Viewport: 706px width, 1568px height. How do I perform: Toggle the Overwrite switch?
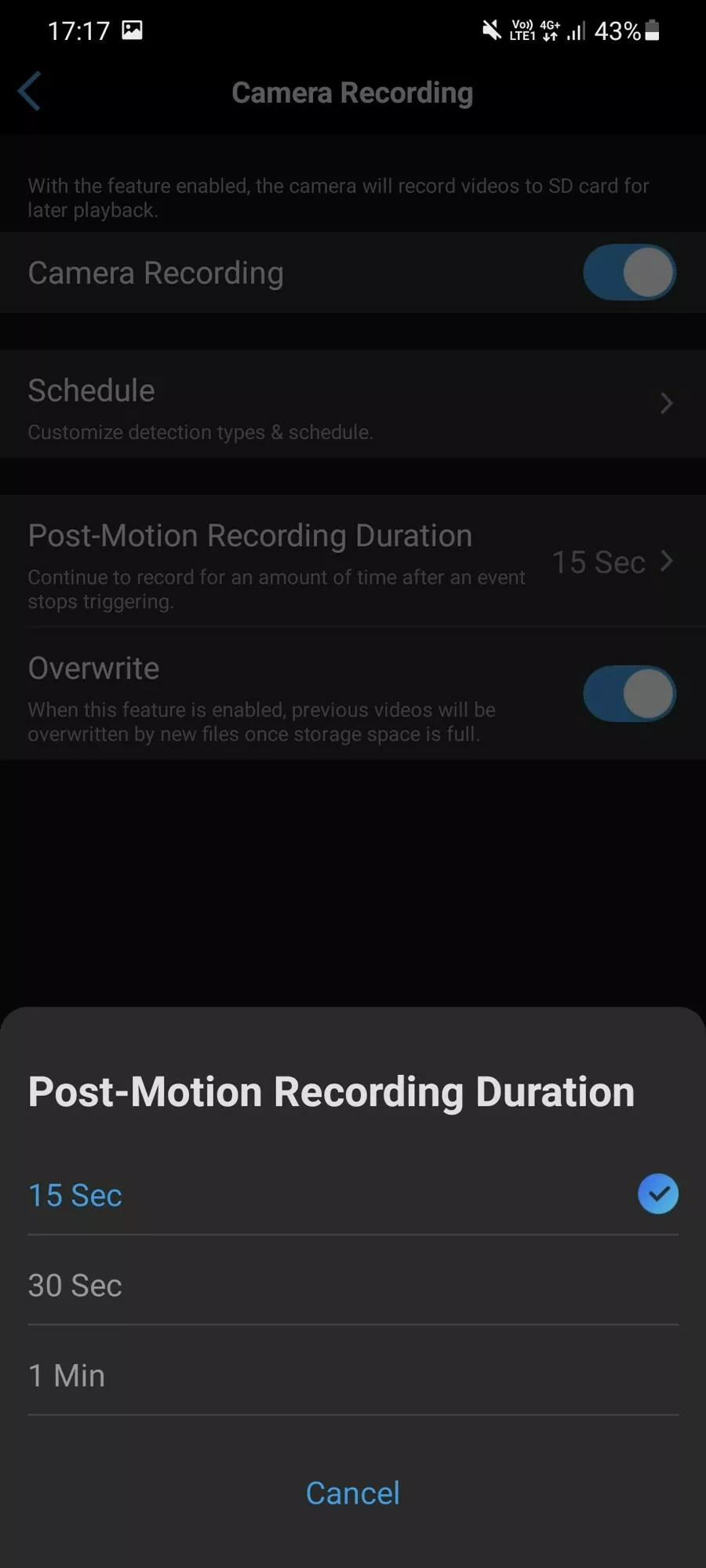click(629, 694)
